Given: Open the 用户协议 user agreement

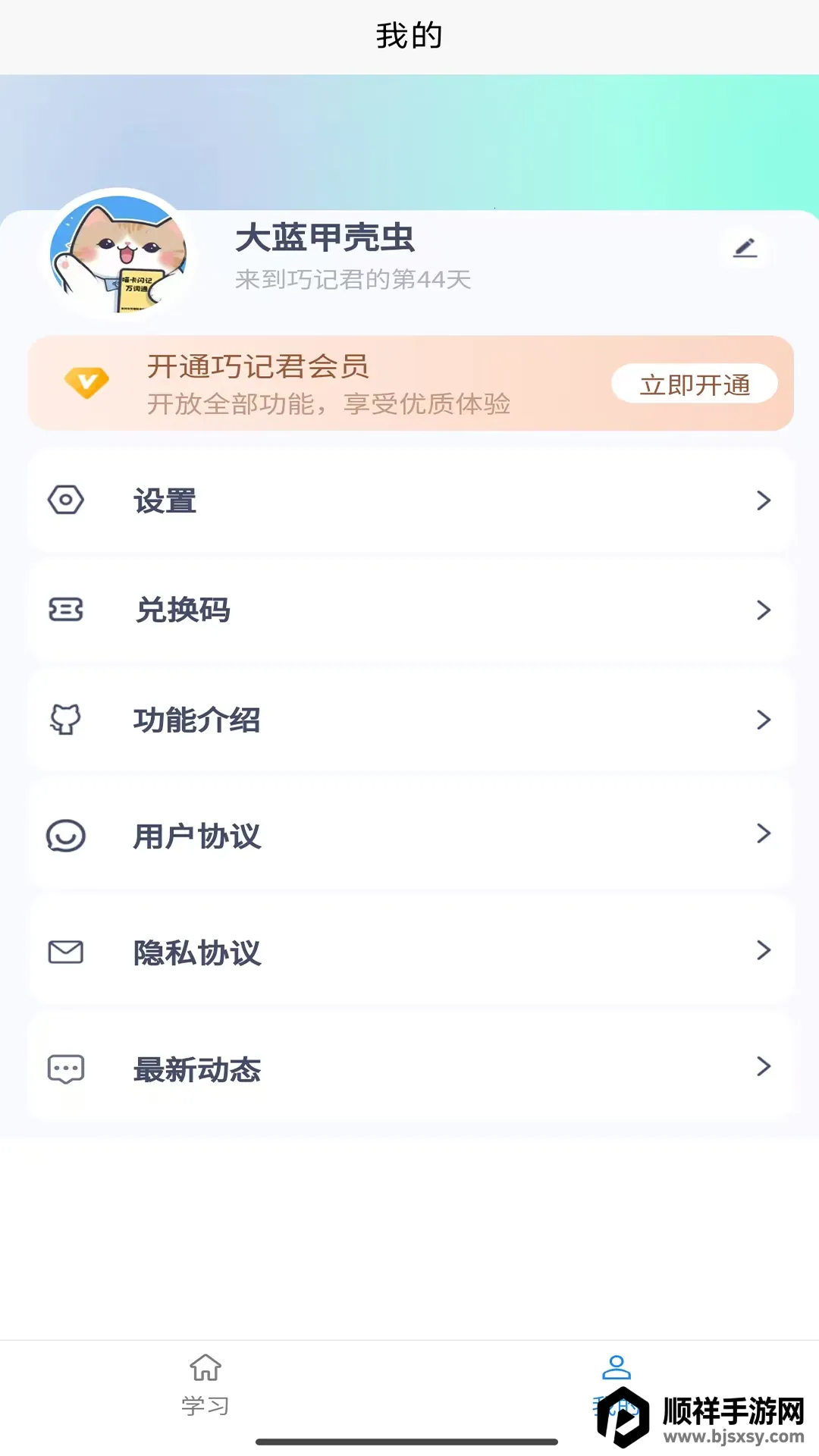Looking at the screenshot, I should [409, 836].
